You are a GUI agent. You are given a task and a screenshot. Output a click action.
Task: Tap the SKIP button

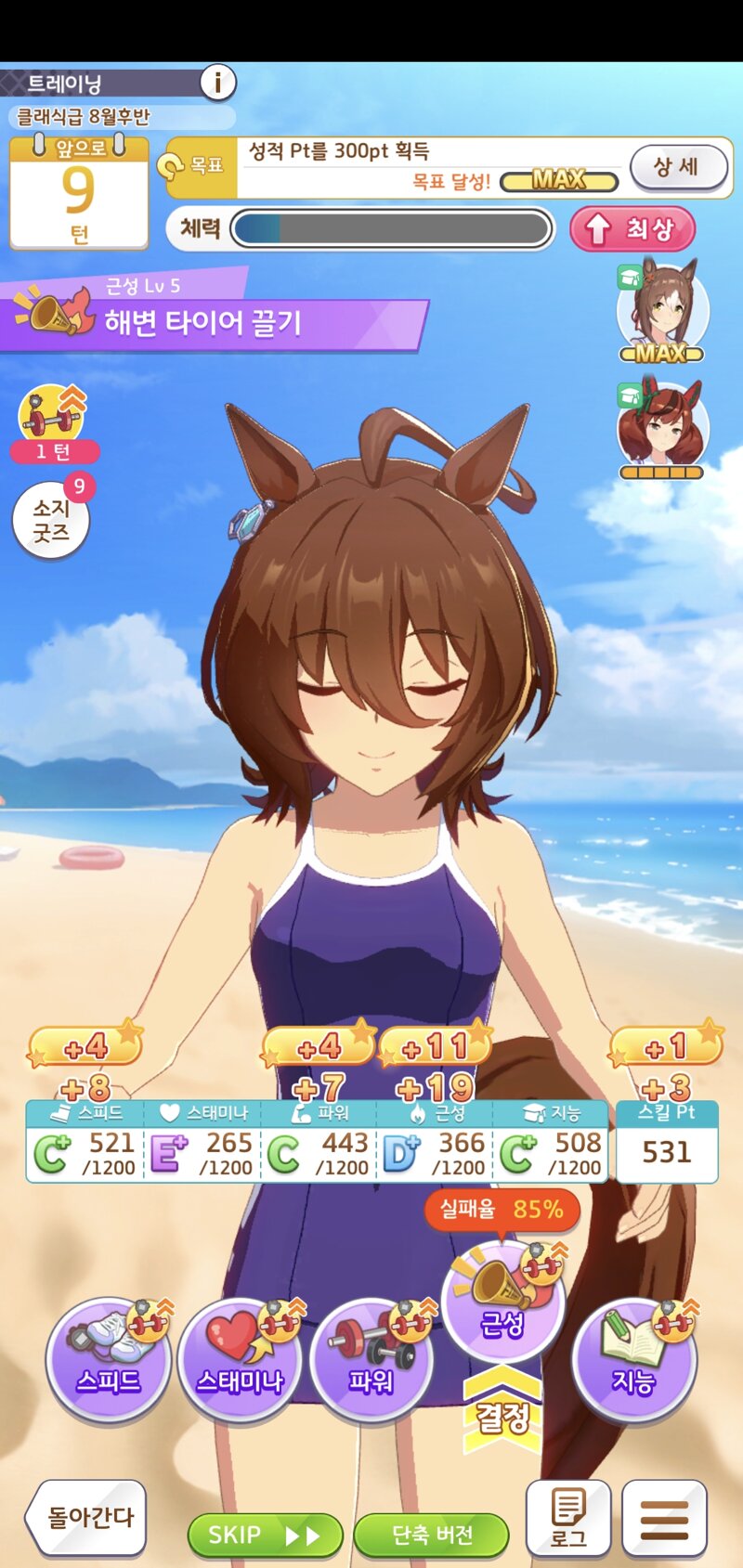click(x=265, y=1535)
